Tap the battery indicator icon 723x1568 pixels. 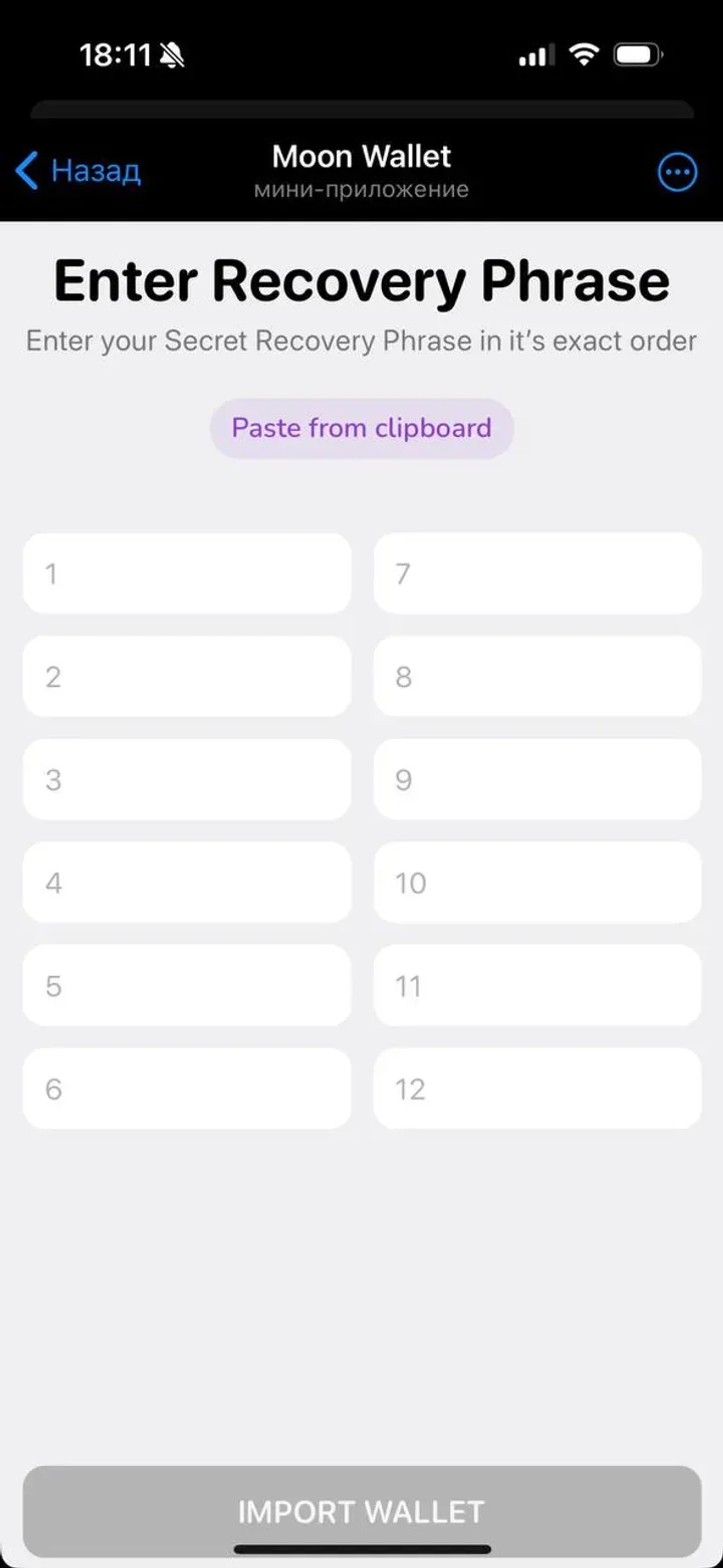[636, 55]
